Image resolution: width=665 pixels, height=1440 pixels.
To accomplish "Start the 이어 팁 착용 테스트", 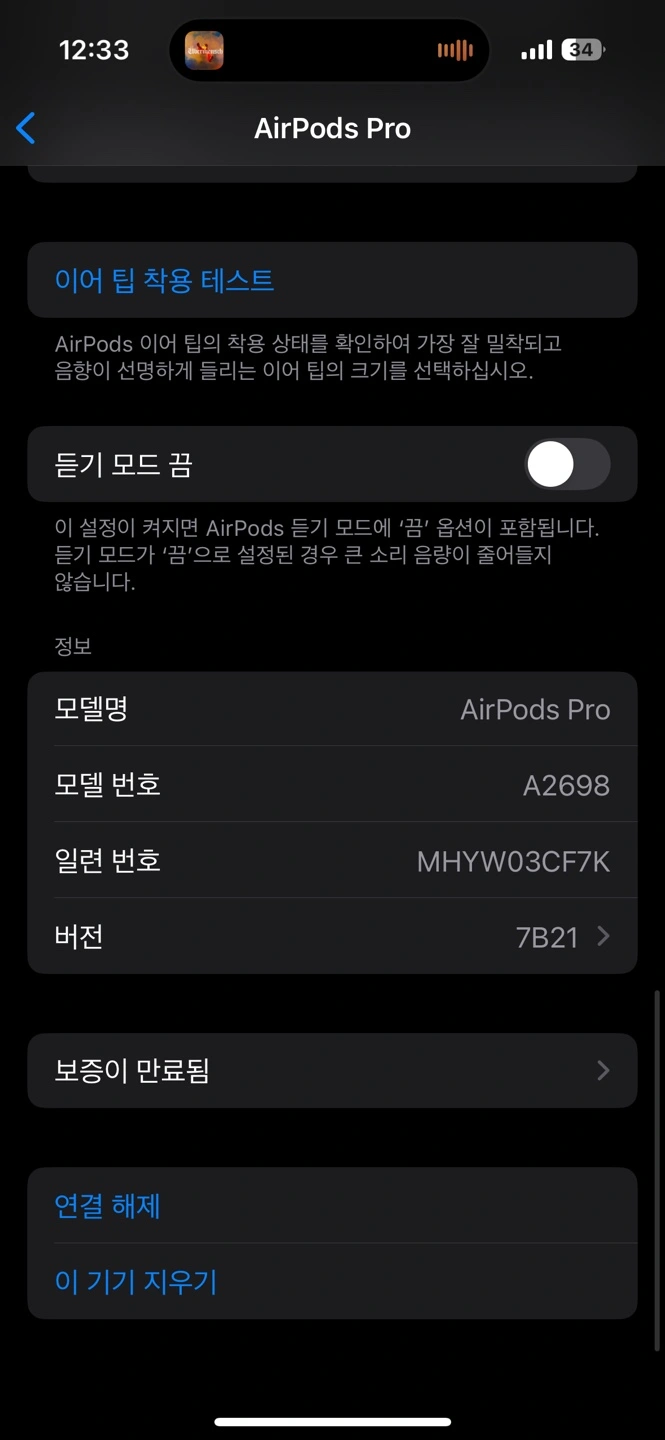I will (332, 280).
